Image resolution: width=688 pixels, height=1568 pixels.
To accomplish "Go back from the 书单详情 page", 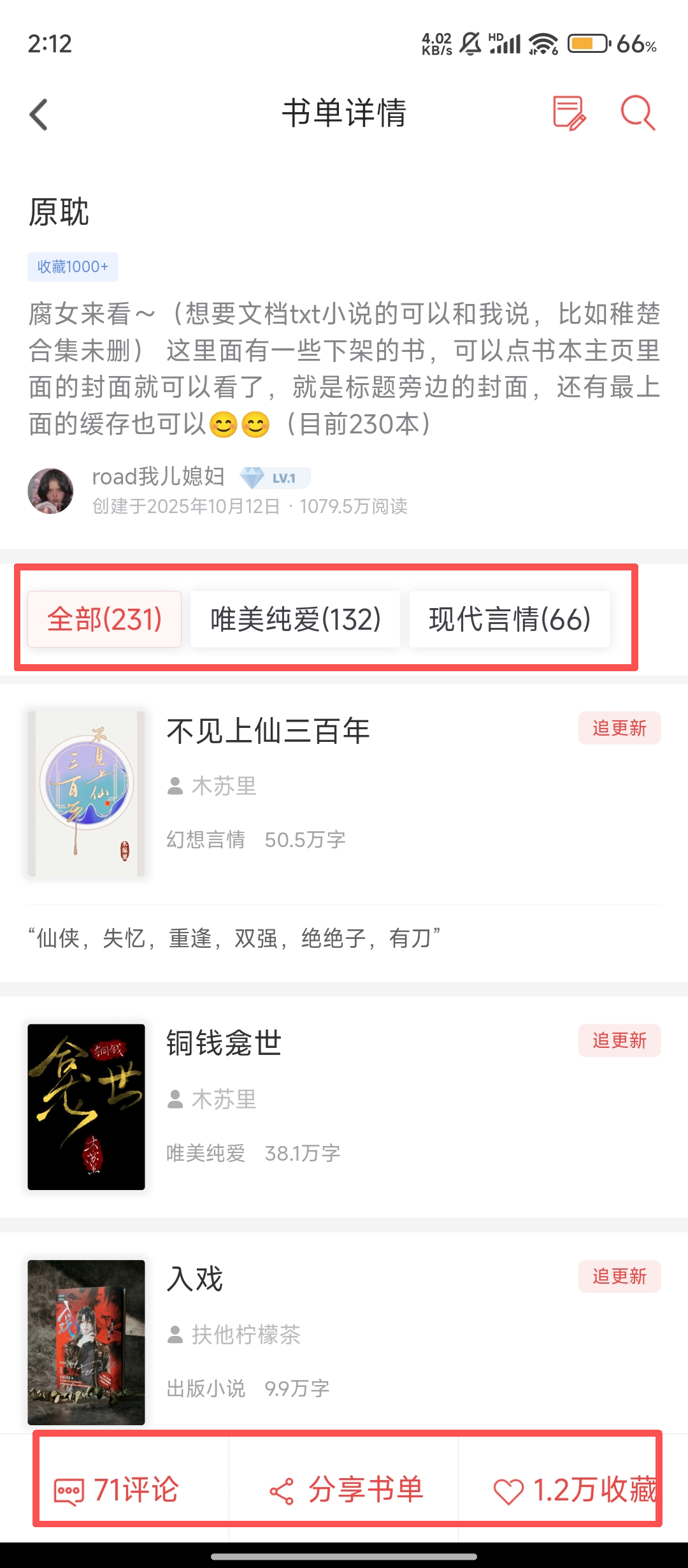I will [39, 115].
